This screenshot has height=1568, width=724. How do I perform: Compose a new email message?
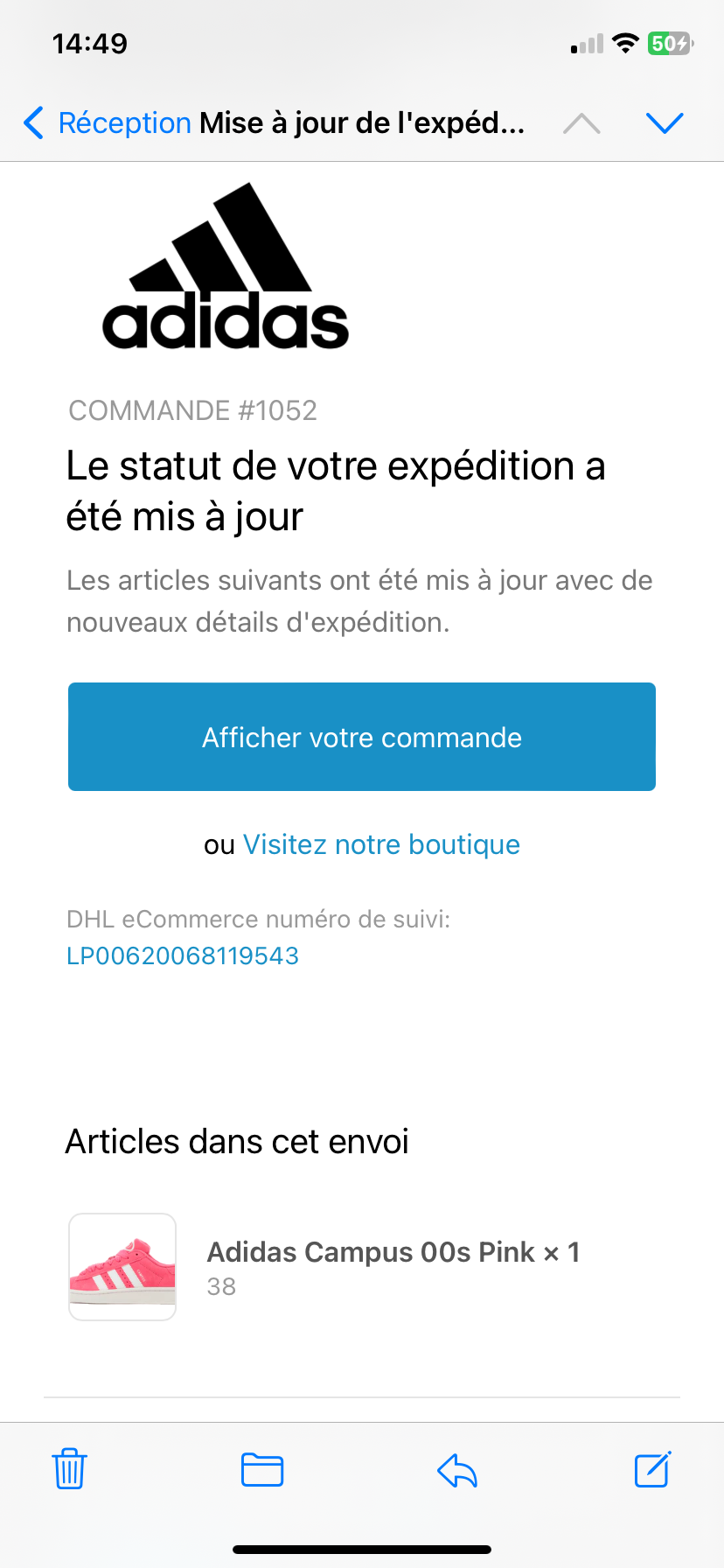point(652,1468)
